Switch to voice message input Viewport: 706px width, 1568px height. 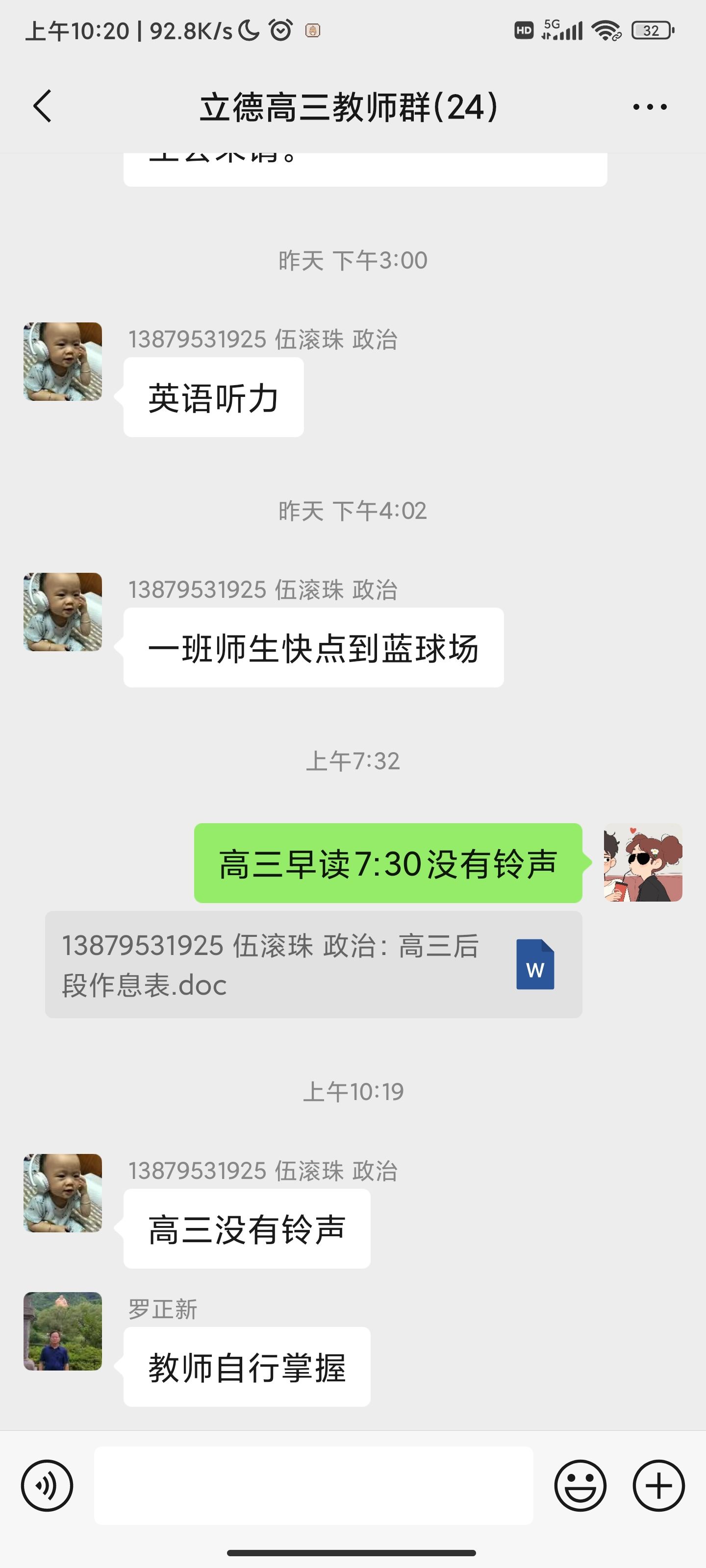pos(47,1485)
